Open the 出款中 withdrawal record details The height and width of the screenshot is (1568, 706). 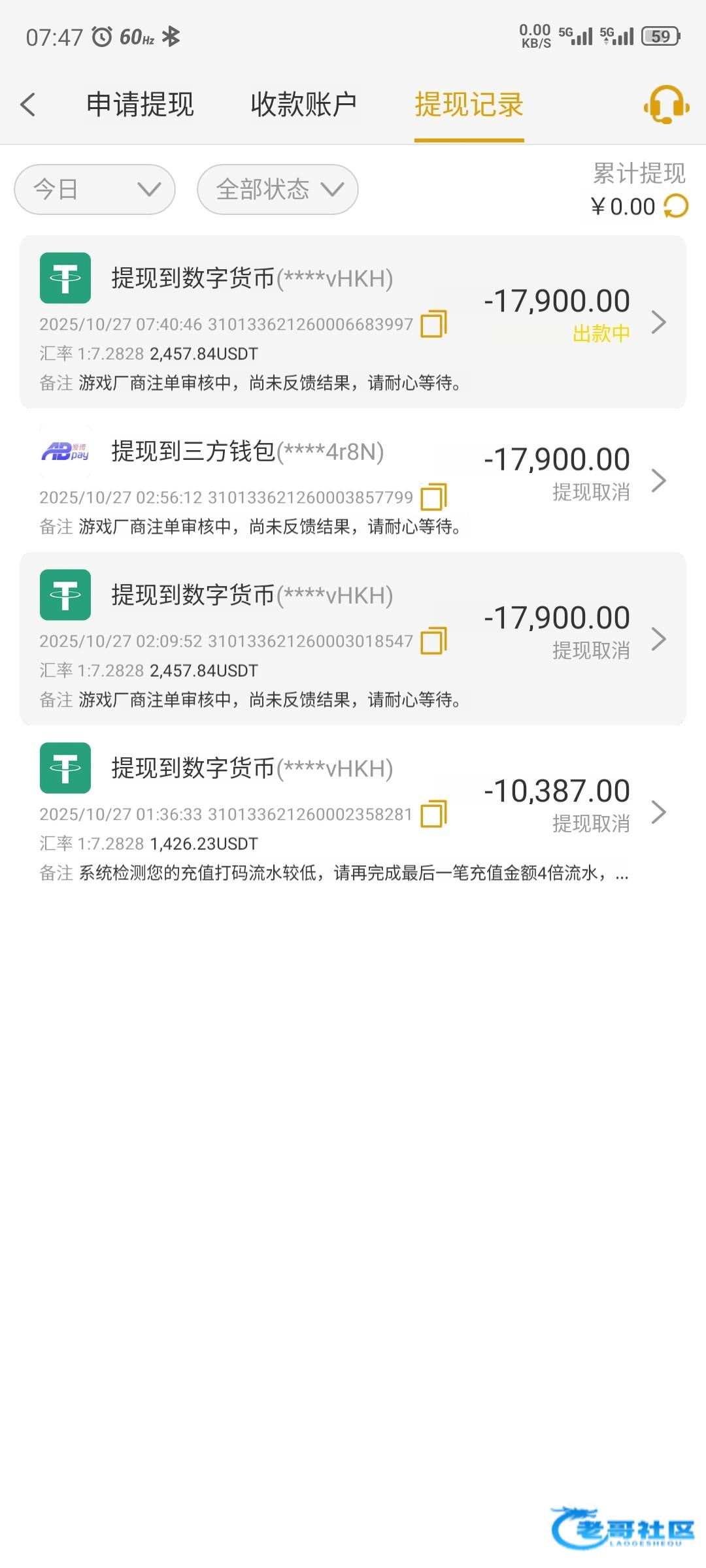pos(659,322)
